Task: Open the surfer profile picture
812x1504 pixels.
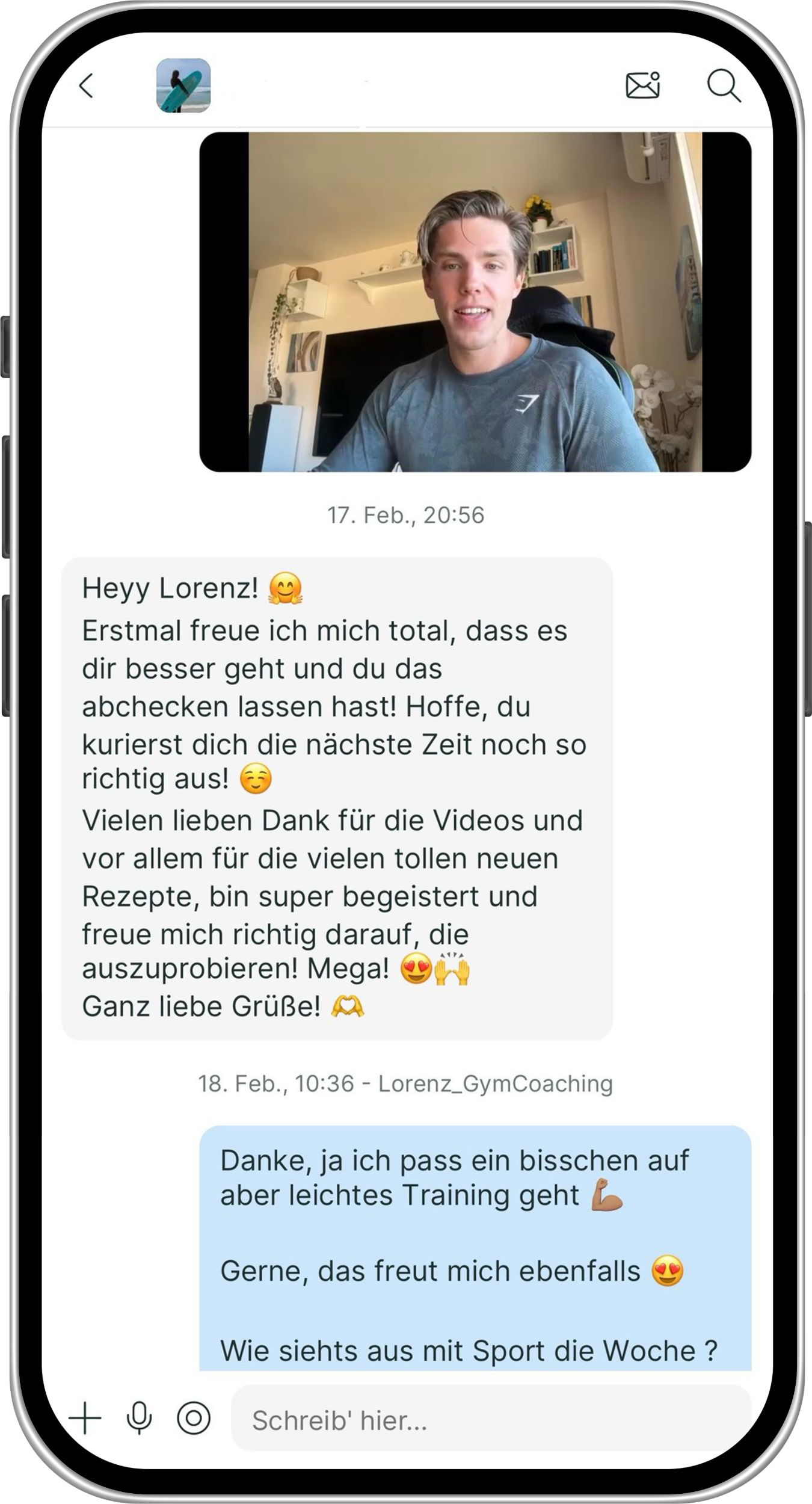Action: [x=183, y=85]
